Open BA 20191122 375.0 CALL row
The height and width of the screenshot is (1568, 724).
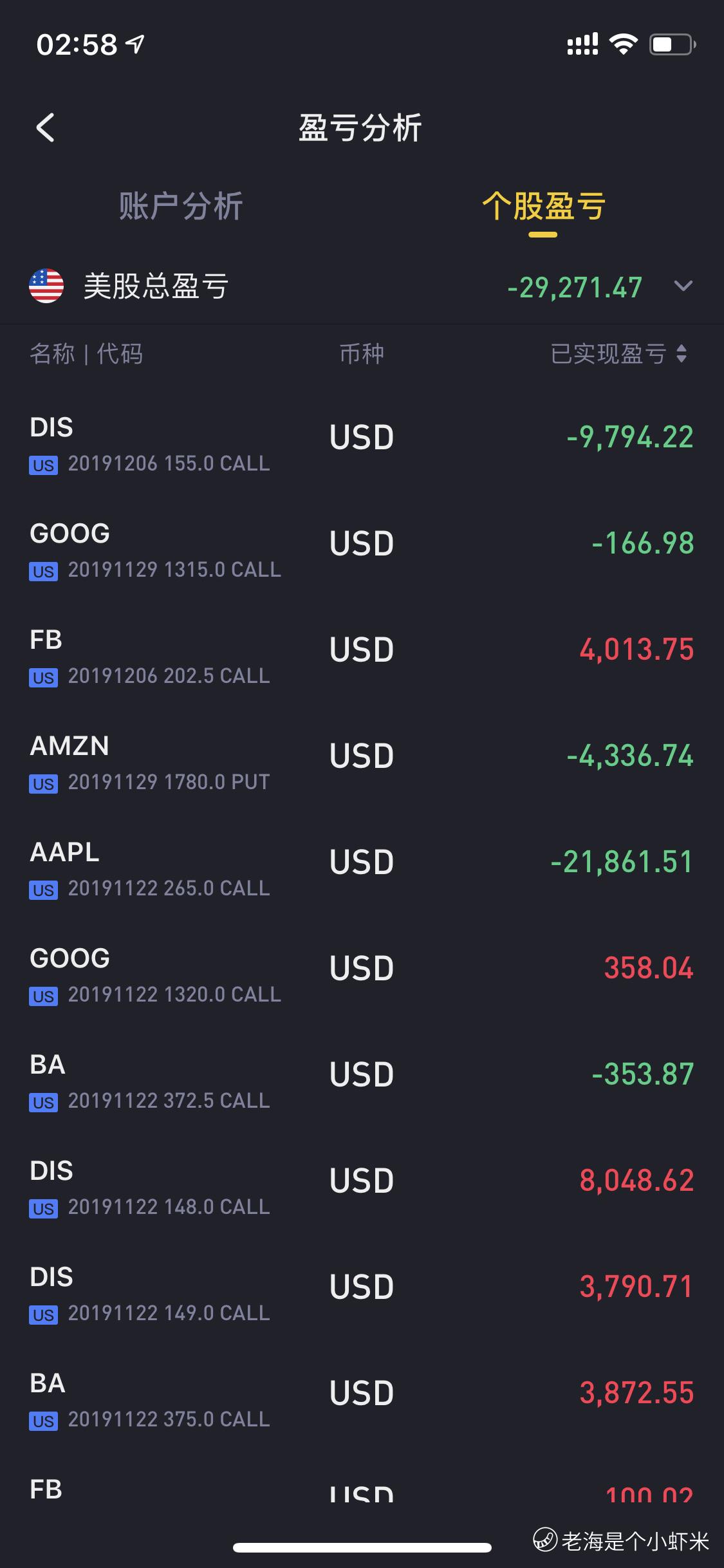362,1401
